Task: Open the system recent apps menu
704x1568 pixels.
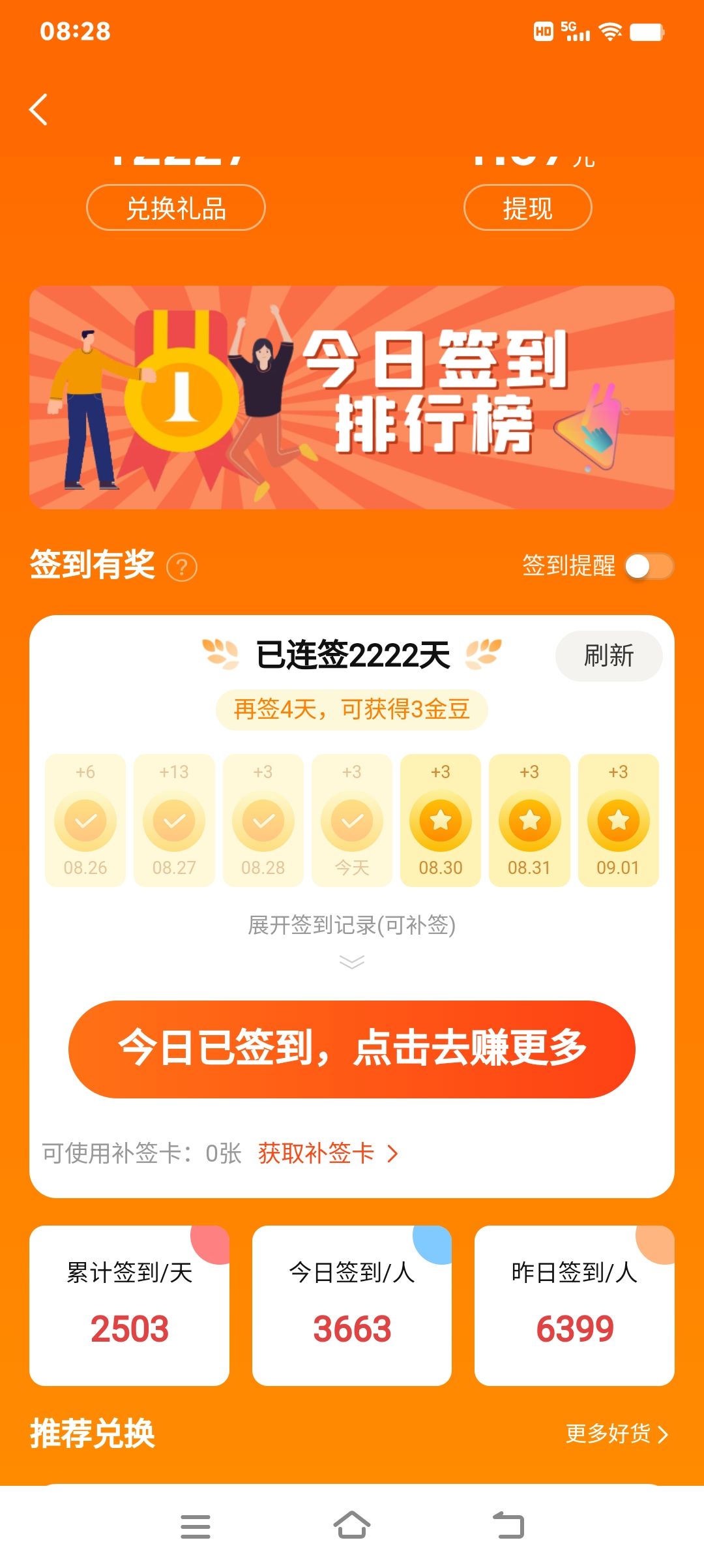Action: click(195, 1526)
